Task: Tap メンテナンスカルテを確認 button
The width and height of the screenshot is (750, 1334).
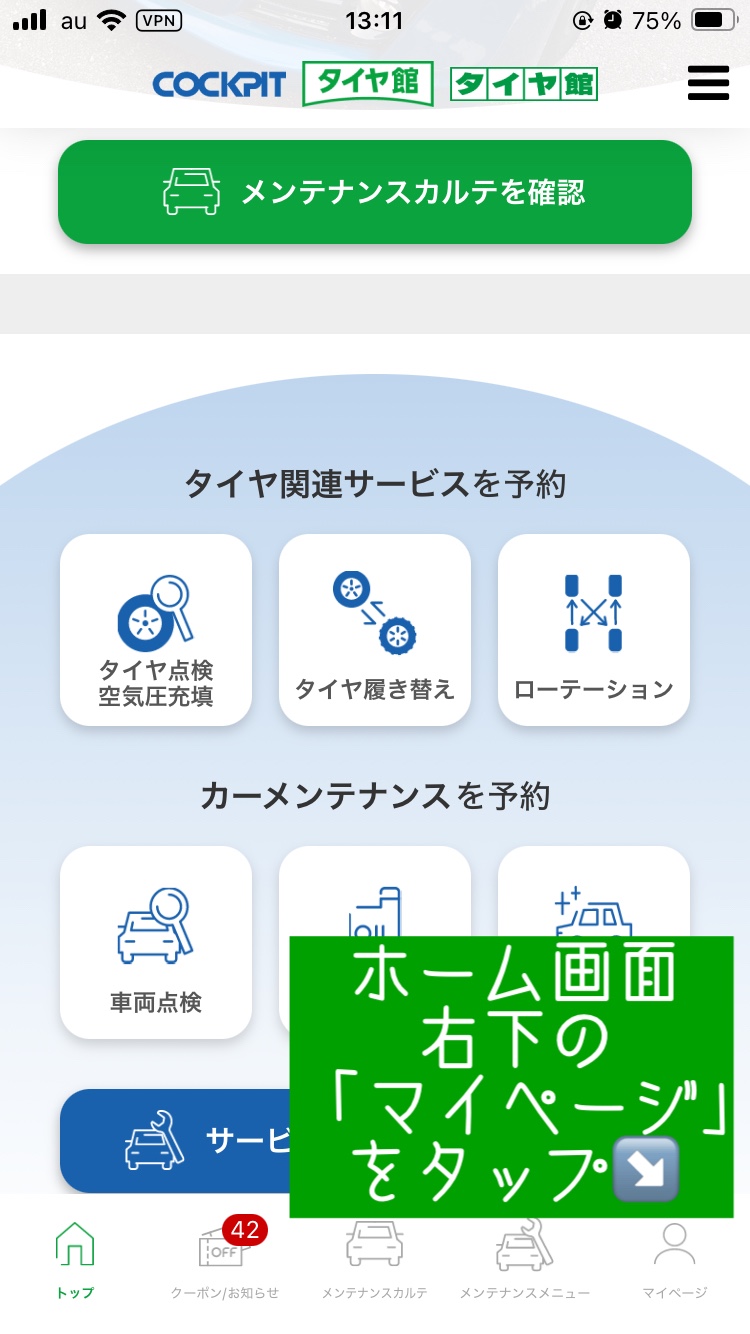Action: pyautogui.click(x=375, y=192)
